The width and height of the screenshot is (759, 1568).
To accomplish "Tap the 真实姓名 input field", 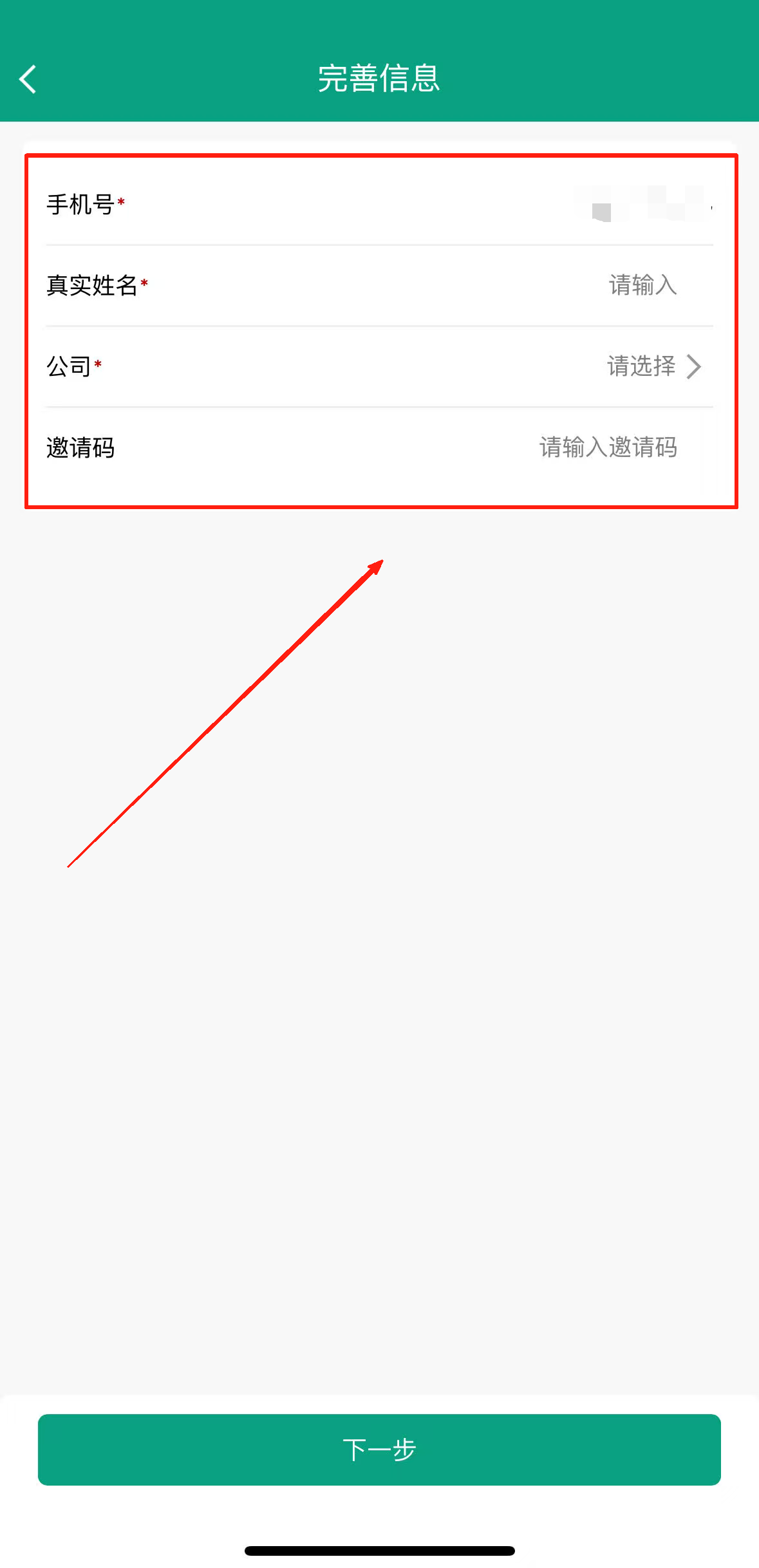I will pyautogui.click(x=641, y=285).
